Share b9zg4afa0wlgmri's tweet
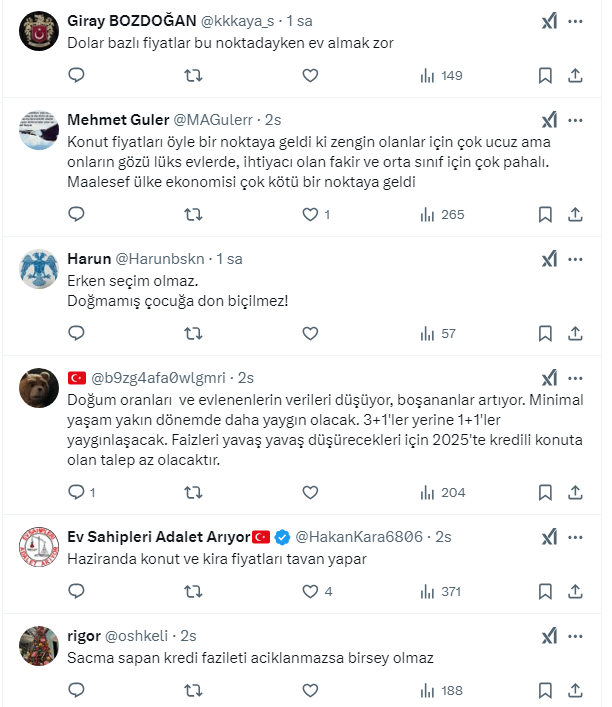Image resolution: width=612 pixels, height=707 pixels. 575,492
